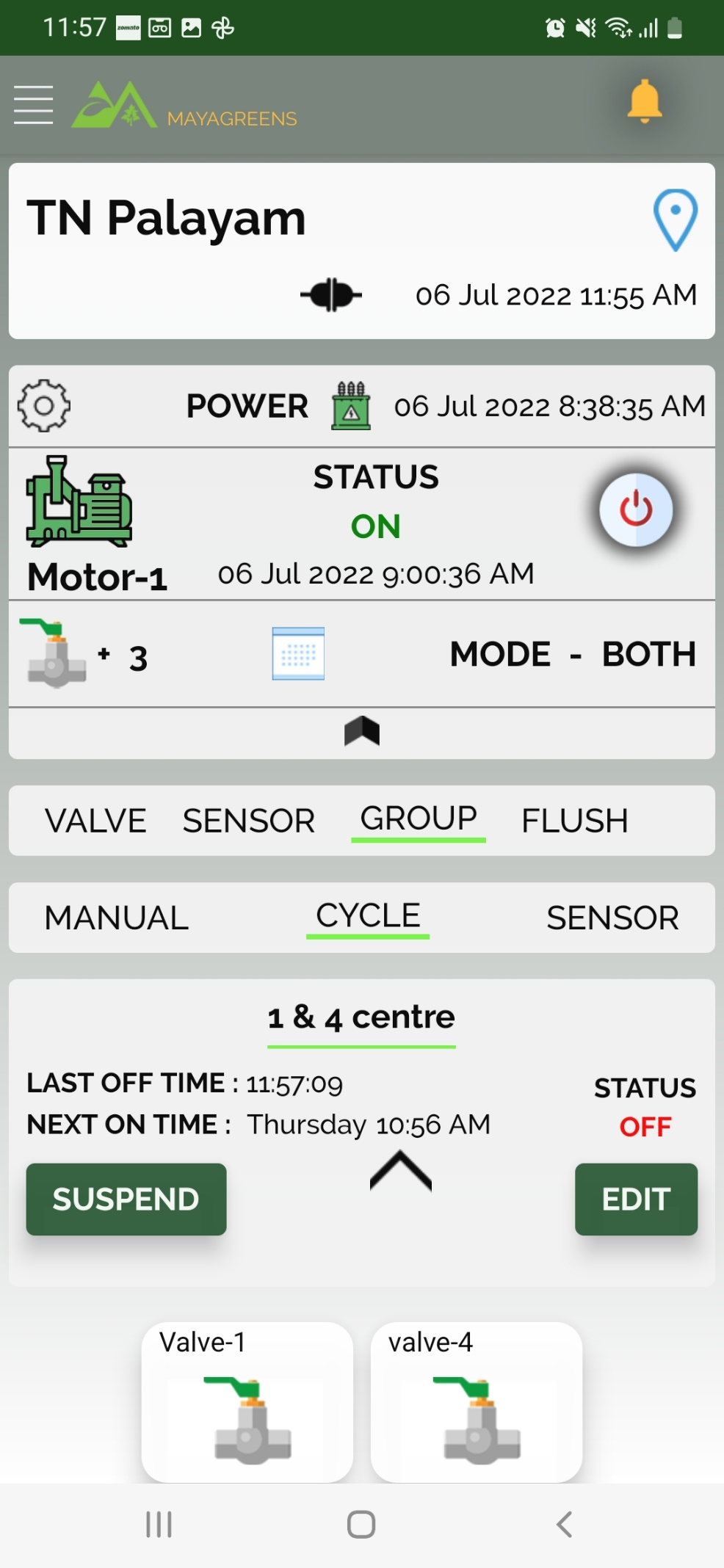Screen dimensions: 724x1568
Task: Switch to the upper SENSOR tab
Action: [248, 821]
